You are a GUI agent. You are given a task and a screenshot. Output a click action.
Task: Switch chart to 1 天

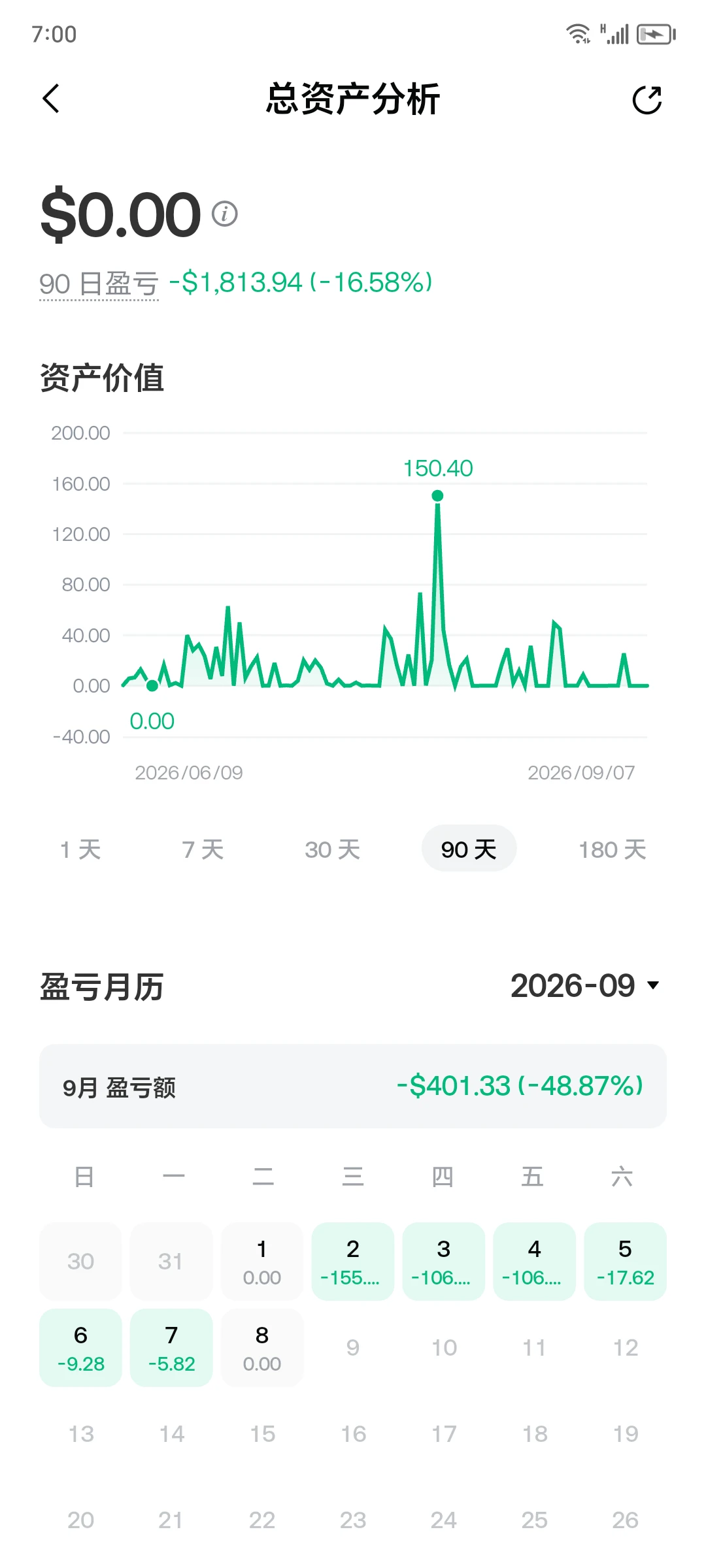coord(80,849)
